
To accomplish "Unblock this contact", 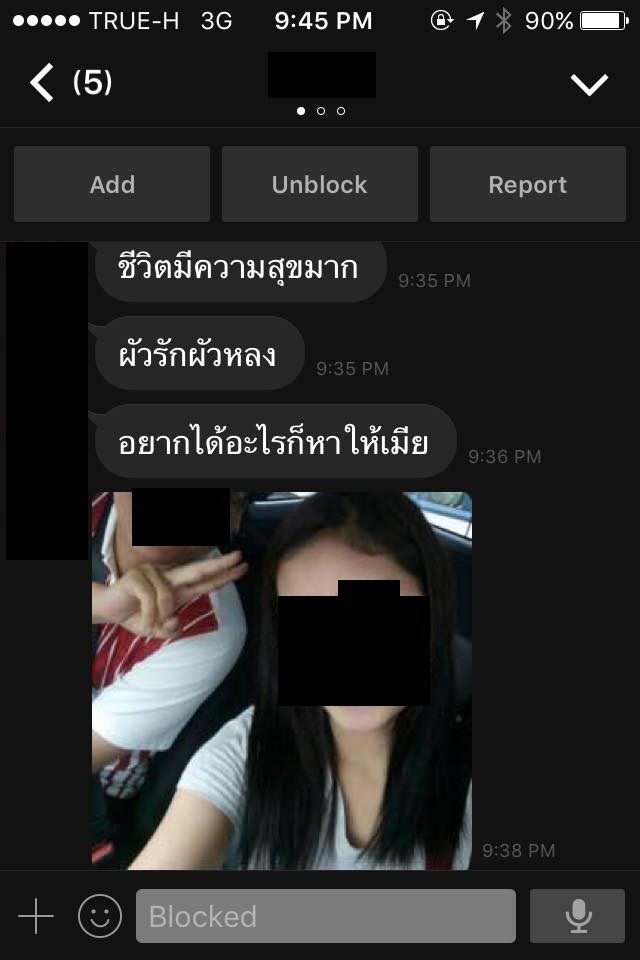I will tap(319, 185).
